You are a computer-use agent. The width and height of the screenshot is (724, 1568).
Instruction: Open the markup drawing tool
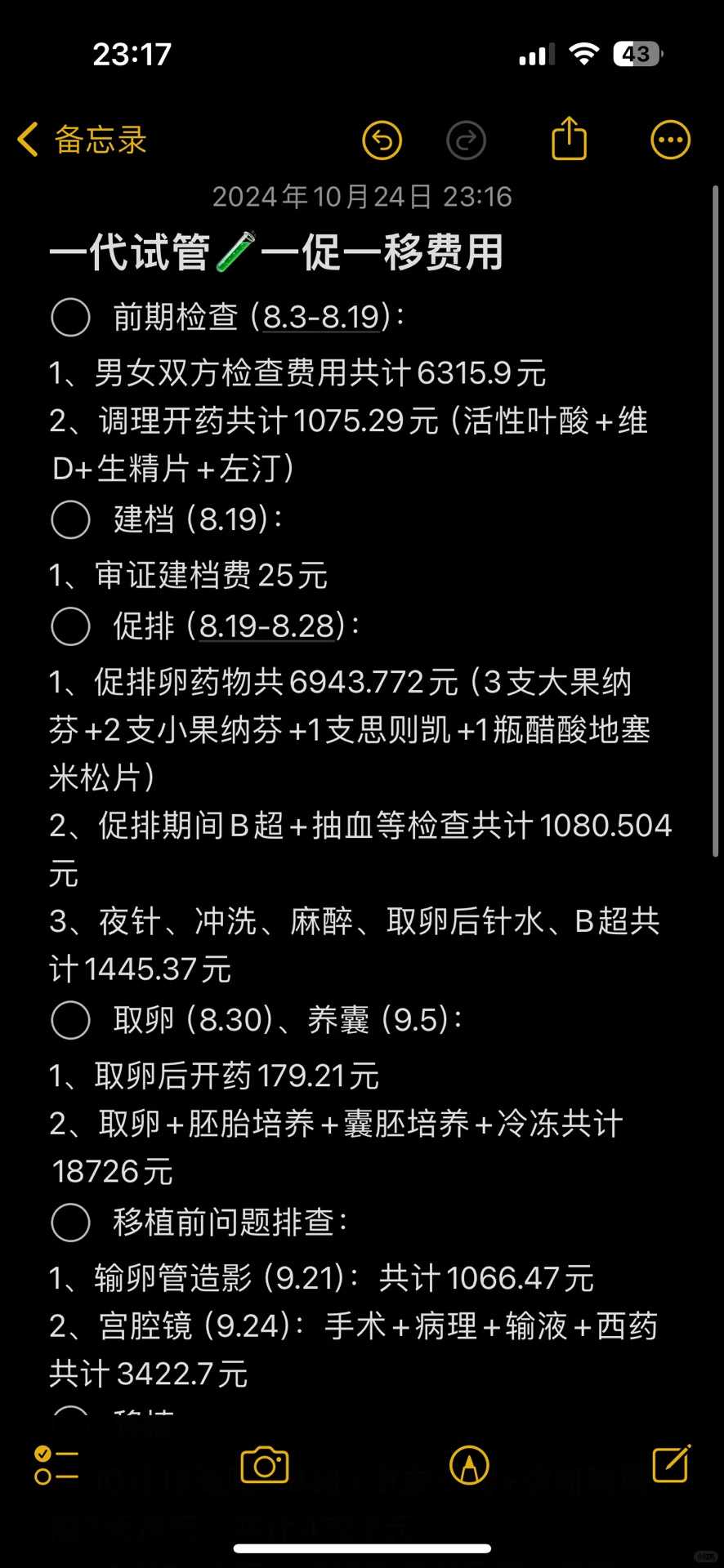467,1464
